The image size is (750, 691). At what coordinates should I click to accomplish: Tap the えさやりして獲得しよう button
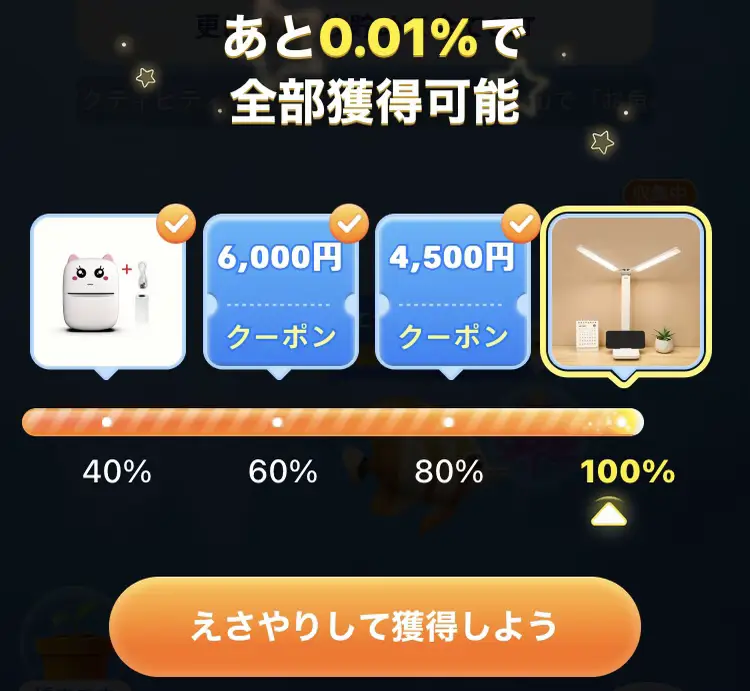[x=374, y=626]
